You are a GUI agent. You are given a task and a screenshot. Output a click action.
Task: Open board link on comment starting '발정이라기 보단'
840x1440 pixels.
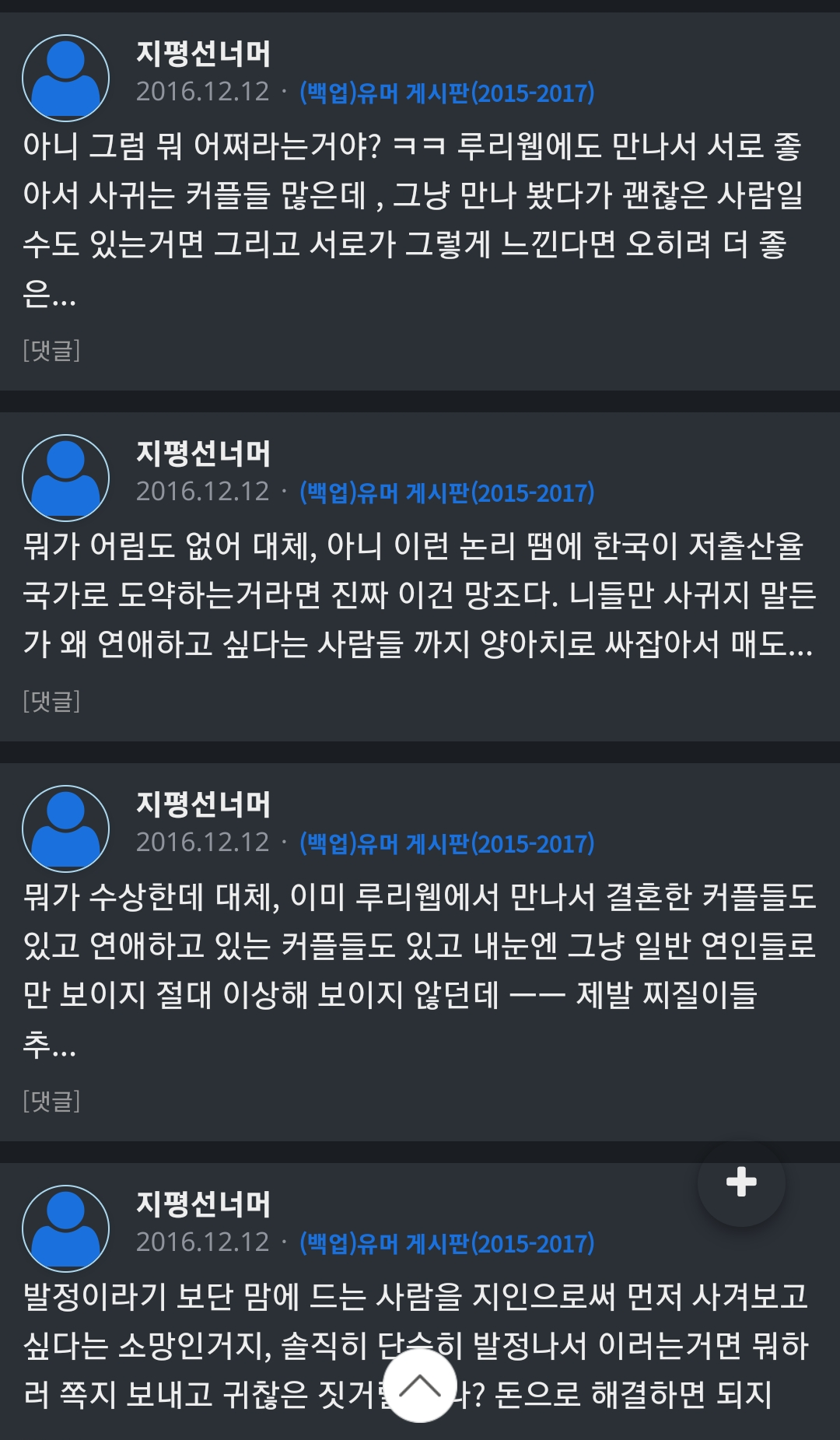point(446,1243)
